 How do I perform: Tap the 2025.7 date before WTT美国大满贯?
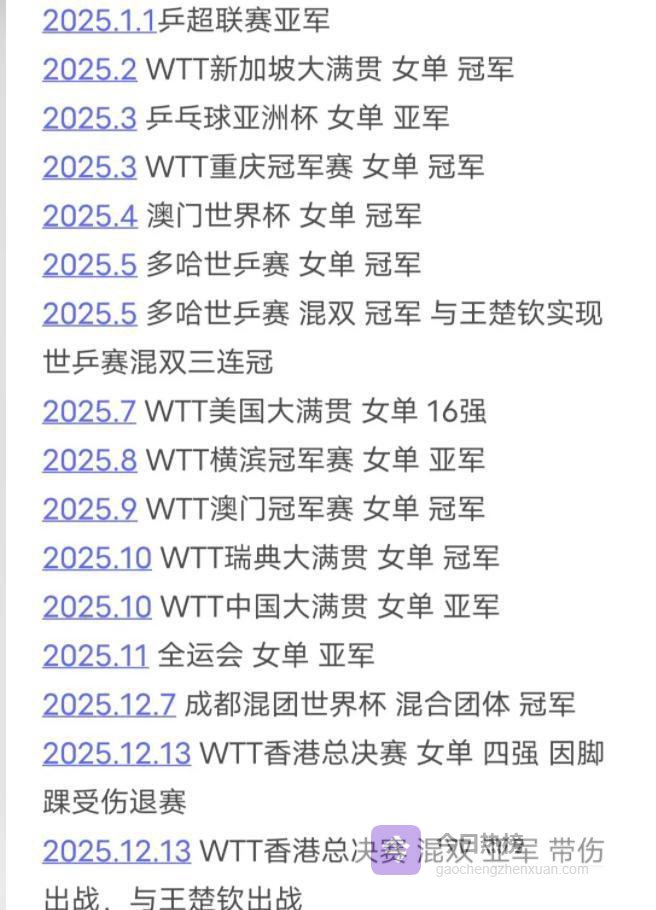(88, 411)
